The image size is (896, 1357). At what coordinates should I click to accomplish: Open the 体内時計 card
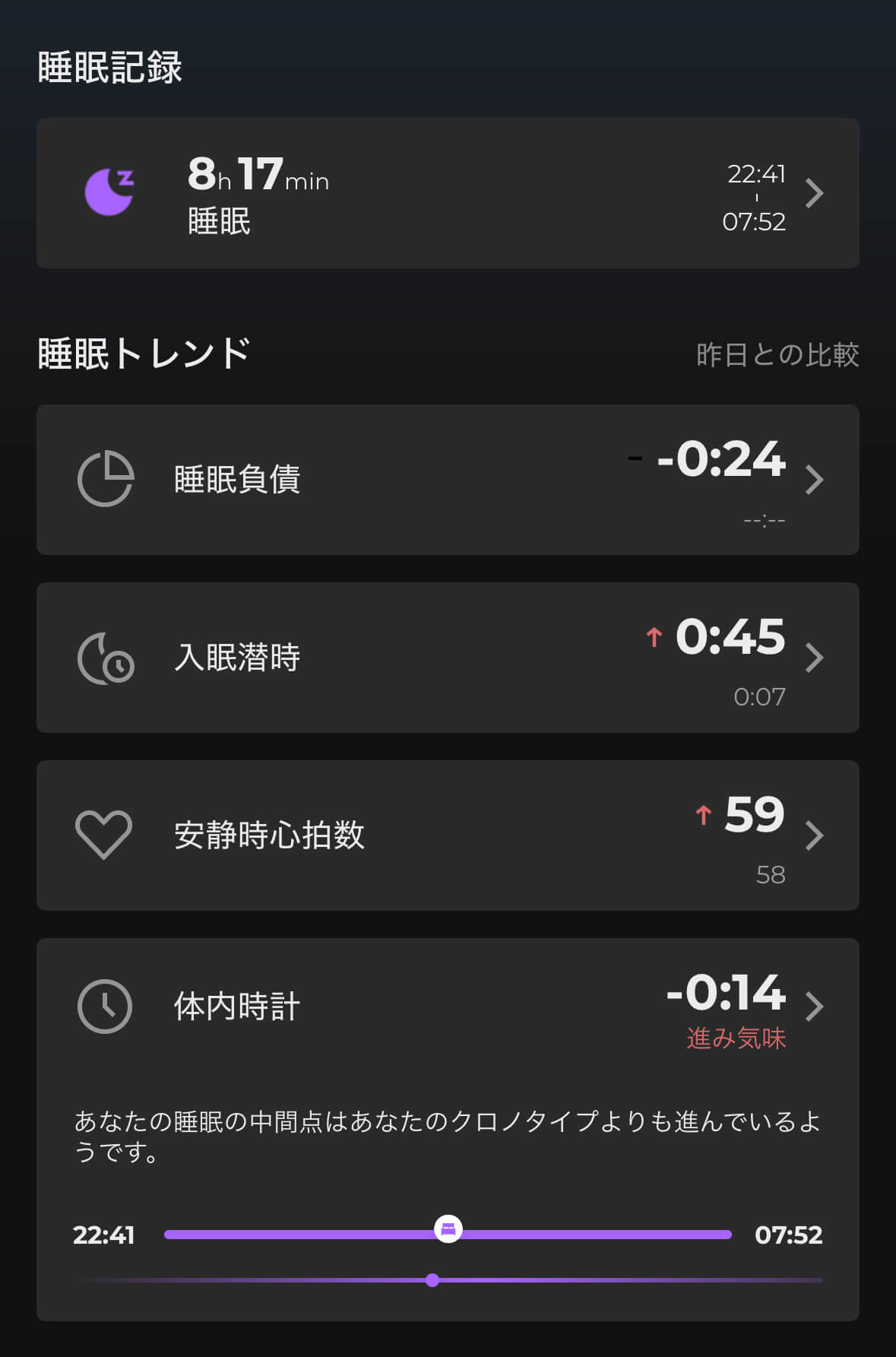(448, 1007)
